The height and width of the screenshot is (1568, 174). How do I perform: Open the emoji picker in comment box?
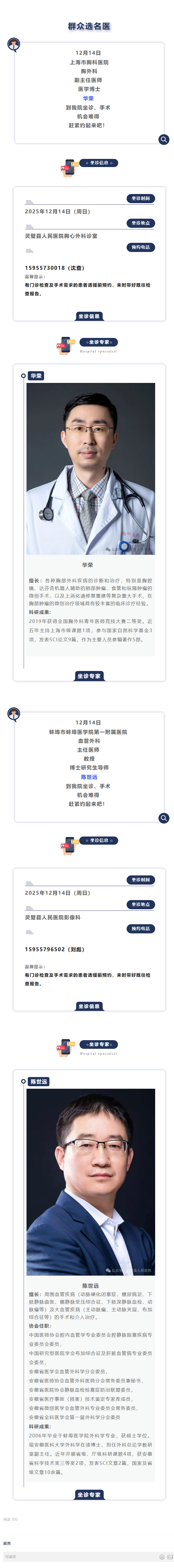pyautogui.click(x=162, y=1557)
